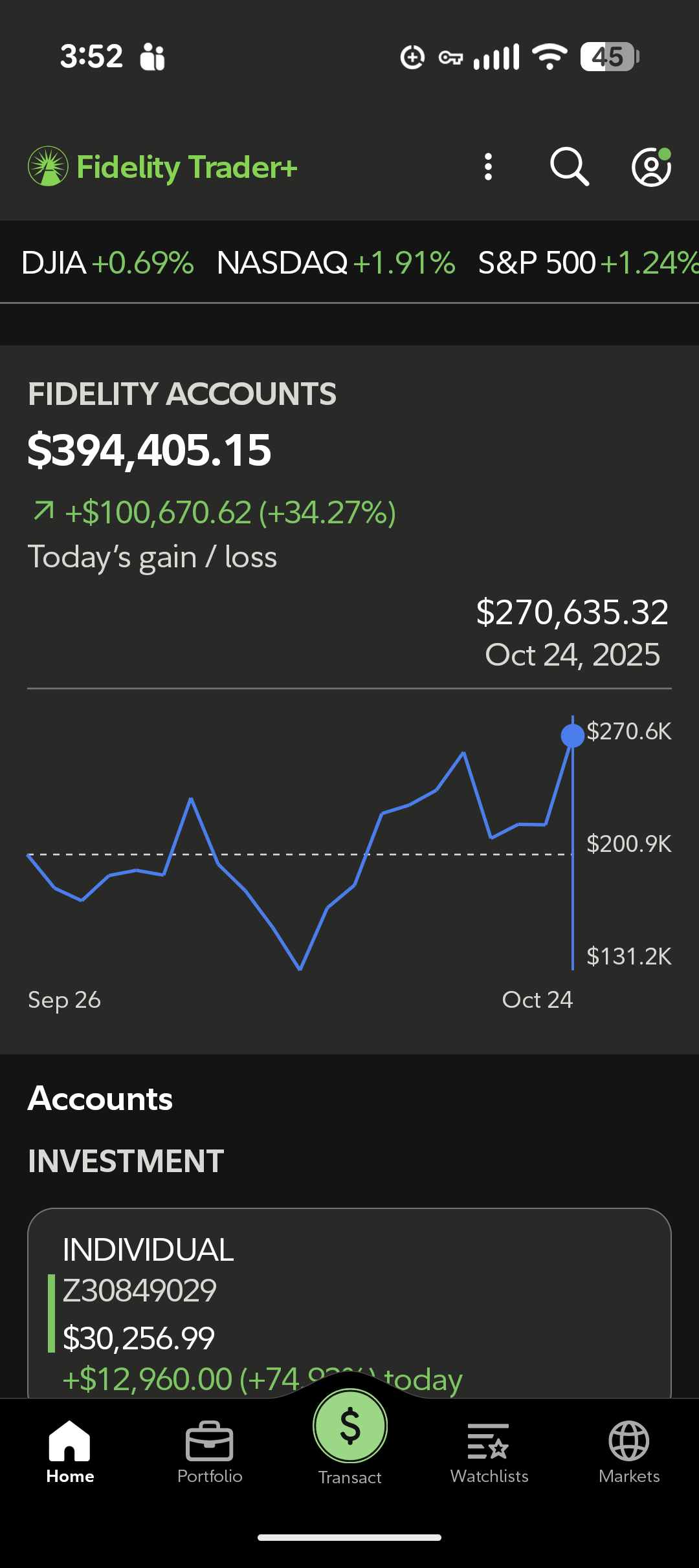Go to the Watchlists tab

[x=489, y=1452]
